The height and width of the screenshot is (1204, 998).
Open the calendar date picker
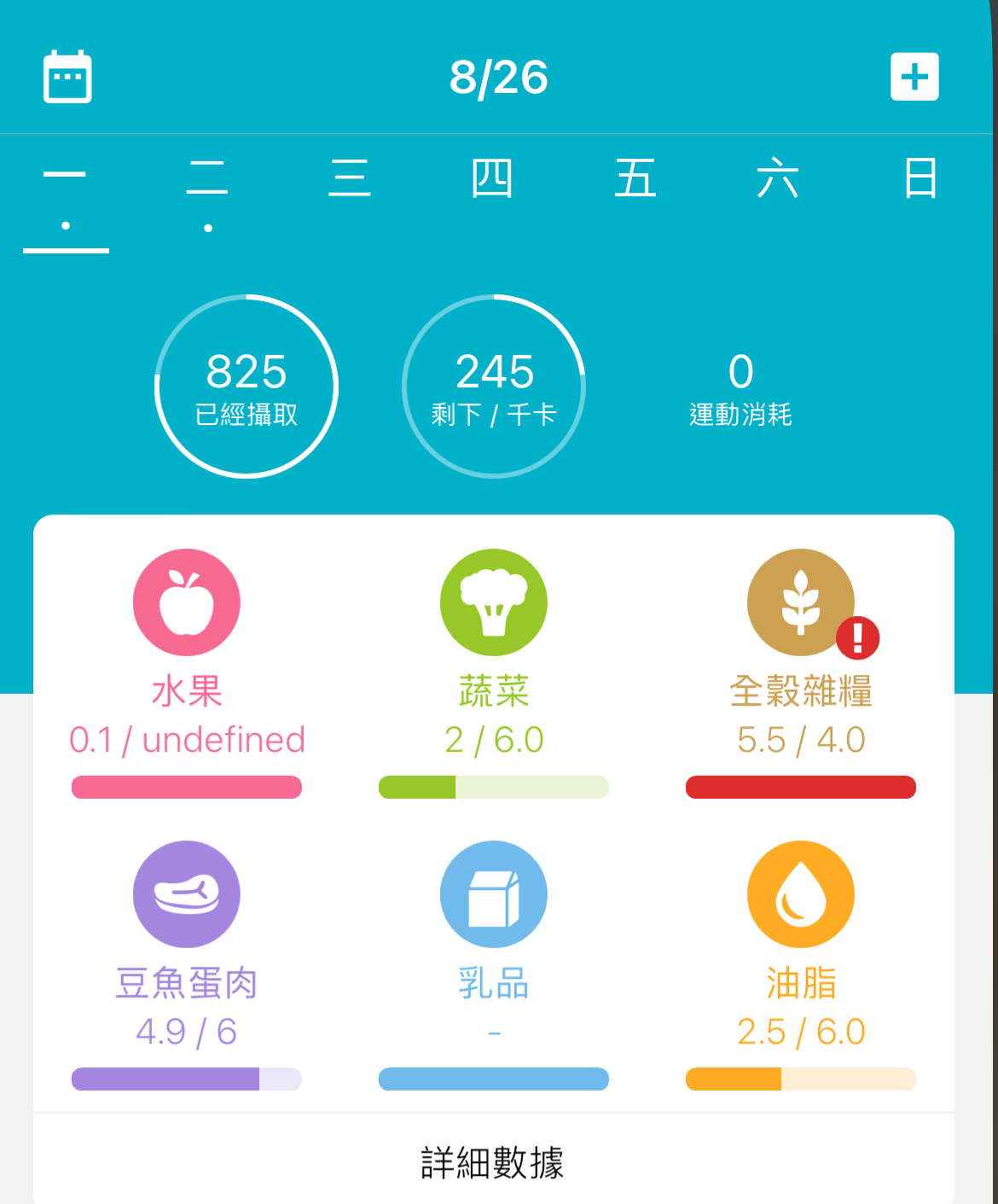[x=67, y=77]
